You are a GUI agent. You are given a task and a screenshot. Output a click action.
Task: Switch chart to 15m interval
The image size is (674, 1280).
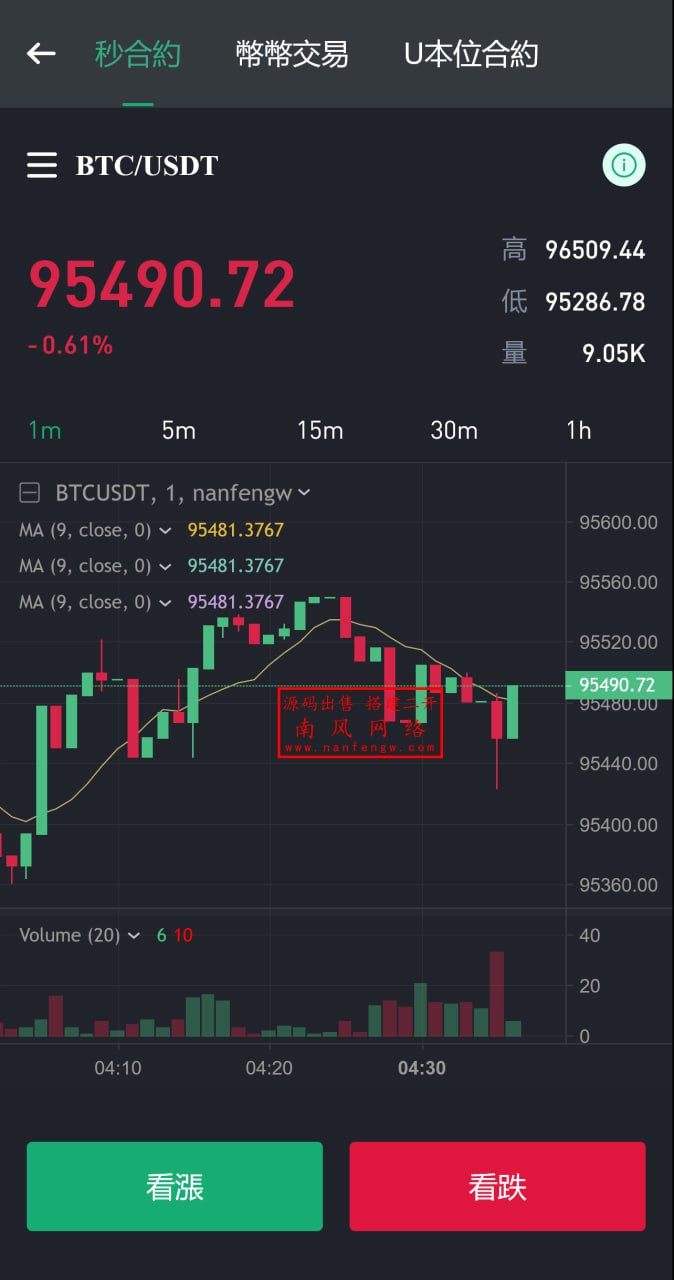pos(320,430)
